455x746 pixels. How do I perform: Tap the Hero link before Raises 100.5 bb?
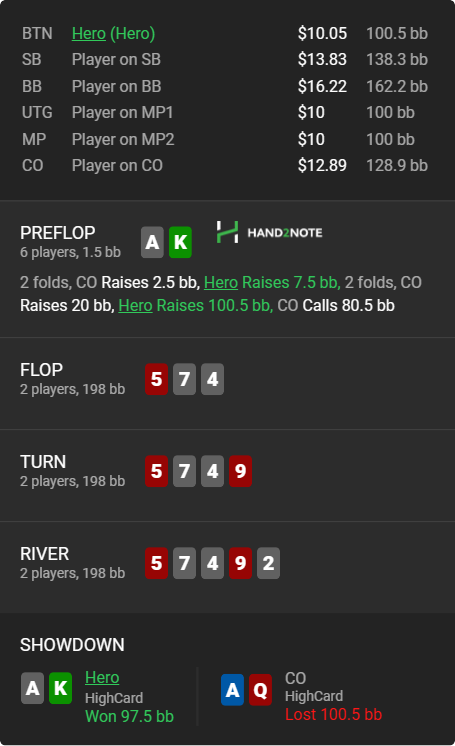coord(135,305)
